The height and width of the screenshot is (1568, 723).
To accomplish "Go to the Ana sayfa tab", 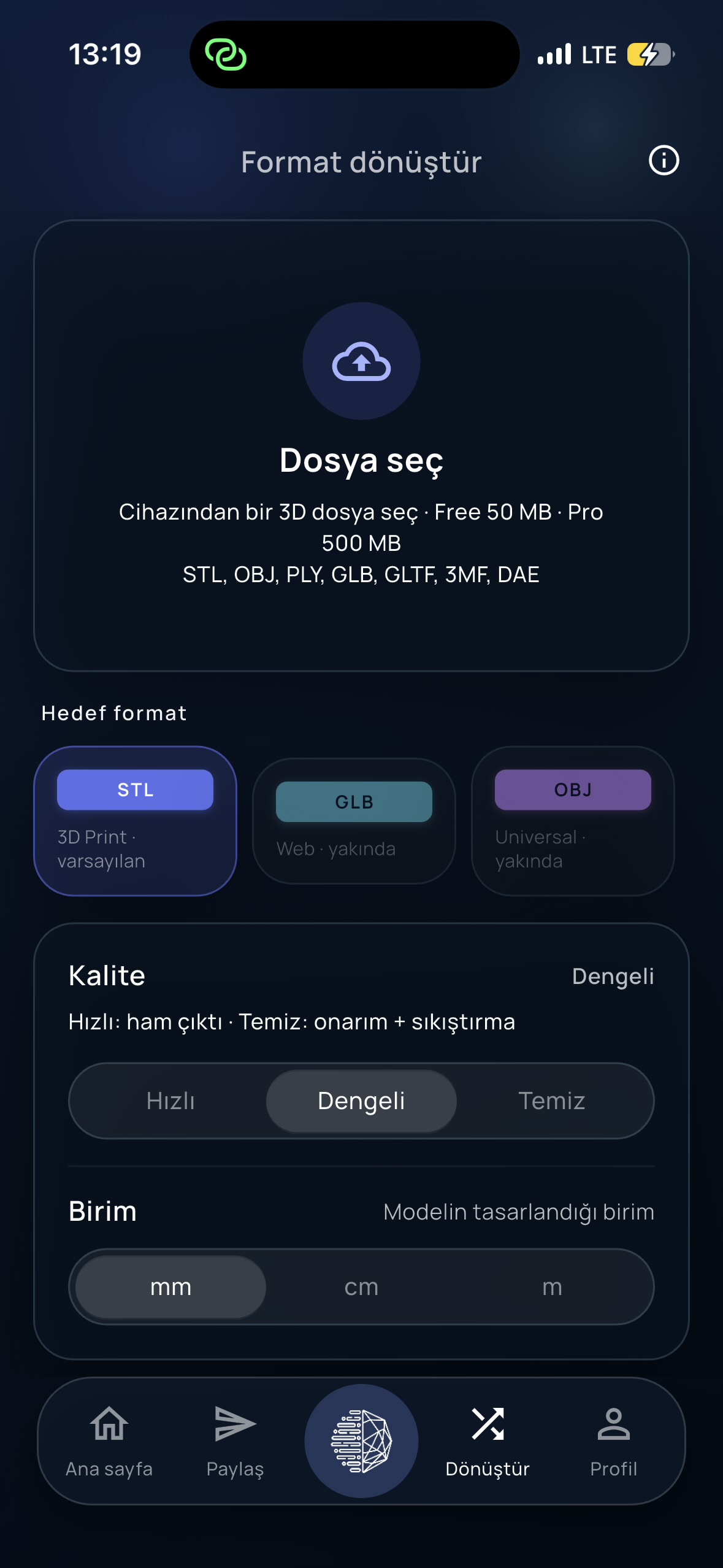I will pyautogui.click(x=109, y=1442).
